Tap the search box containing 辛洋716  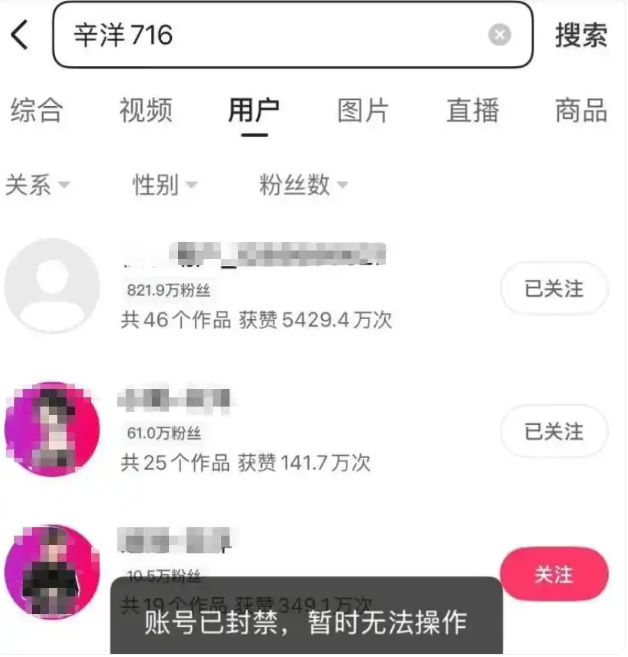(x=270, y=35)
